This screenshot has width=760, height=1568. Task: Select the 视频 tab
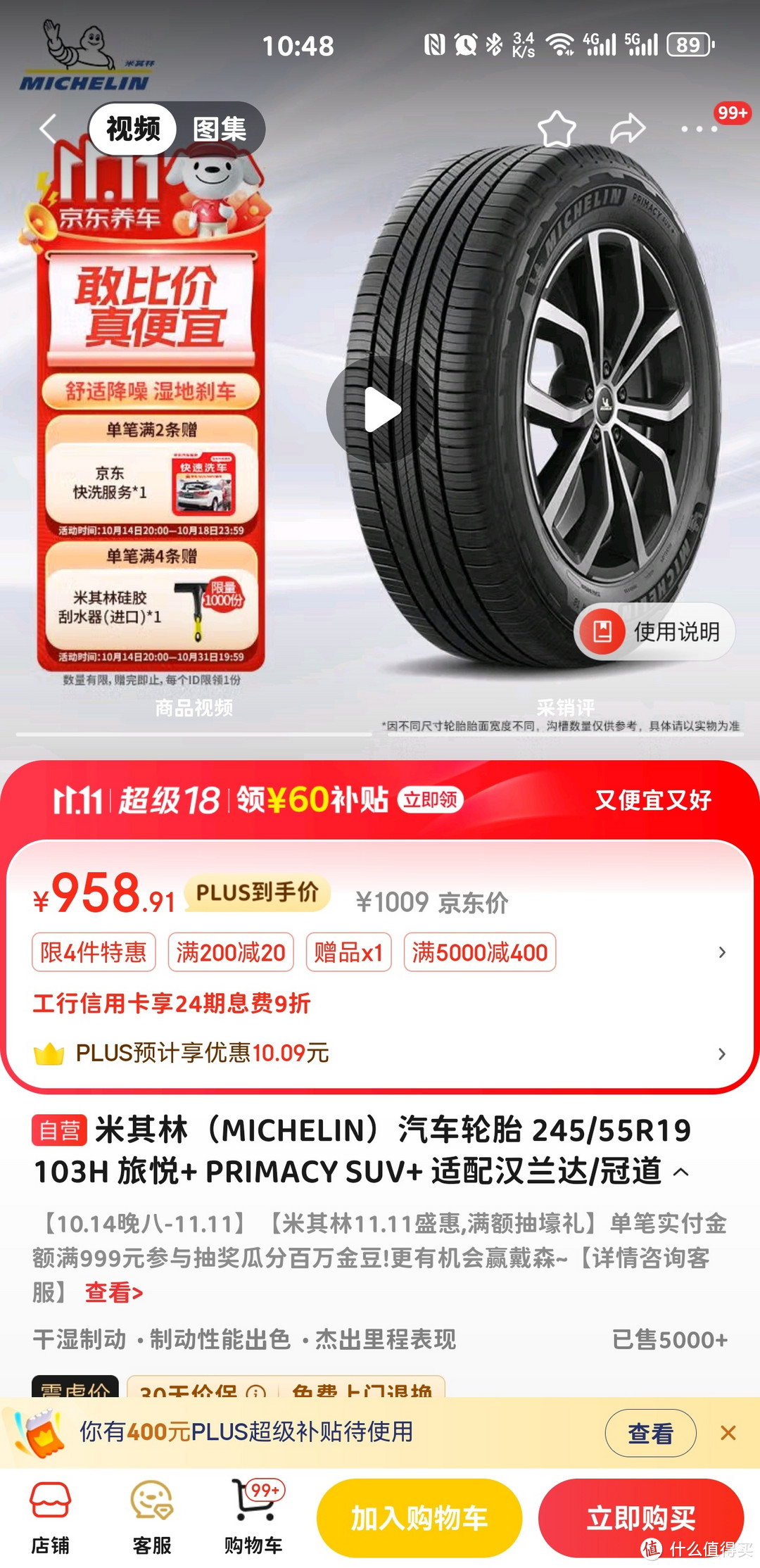[x=134, y=129]
